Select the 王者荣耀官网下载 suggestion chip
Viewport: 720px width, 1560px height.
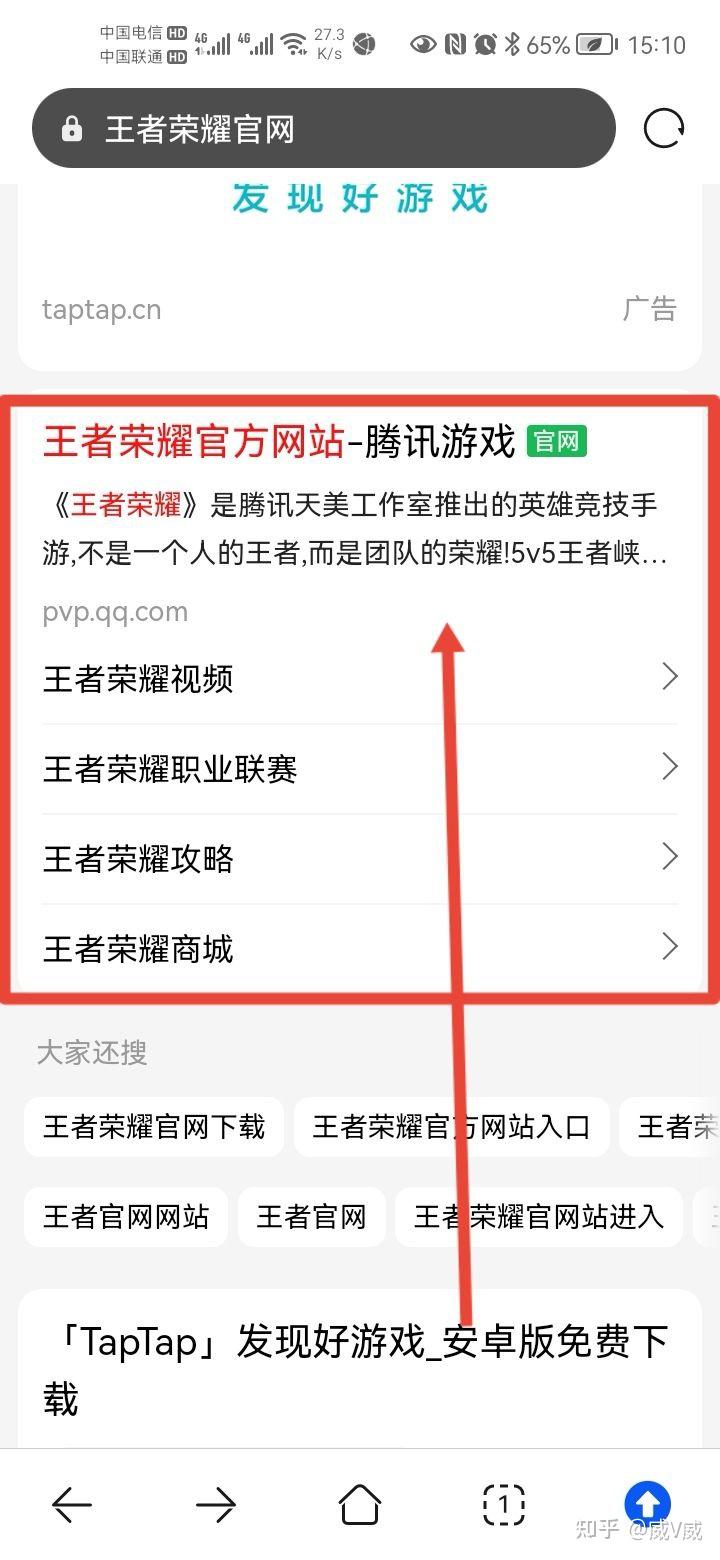[x=154, y=1127]
